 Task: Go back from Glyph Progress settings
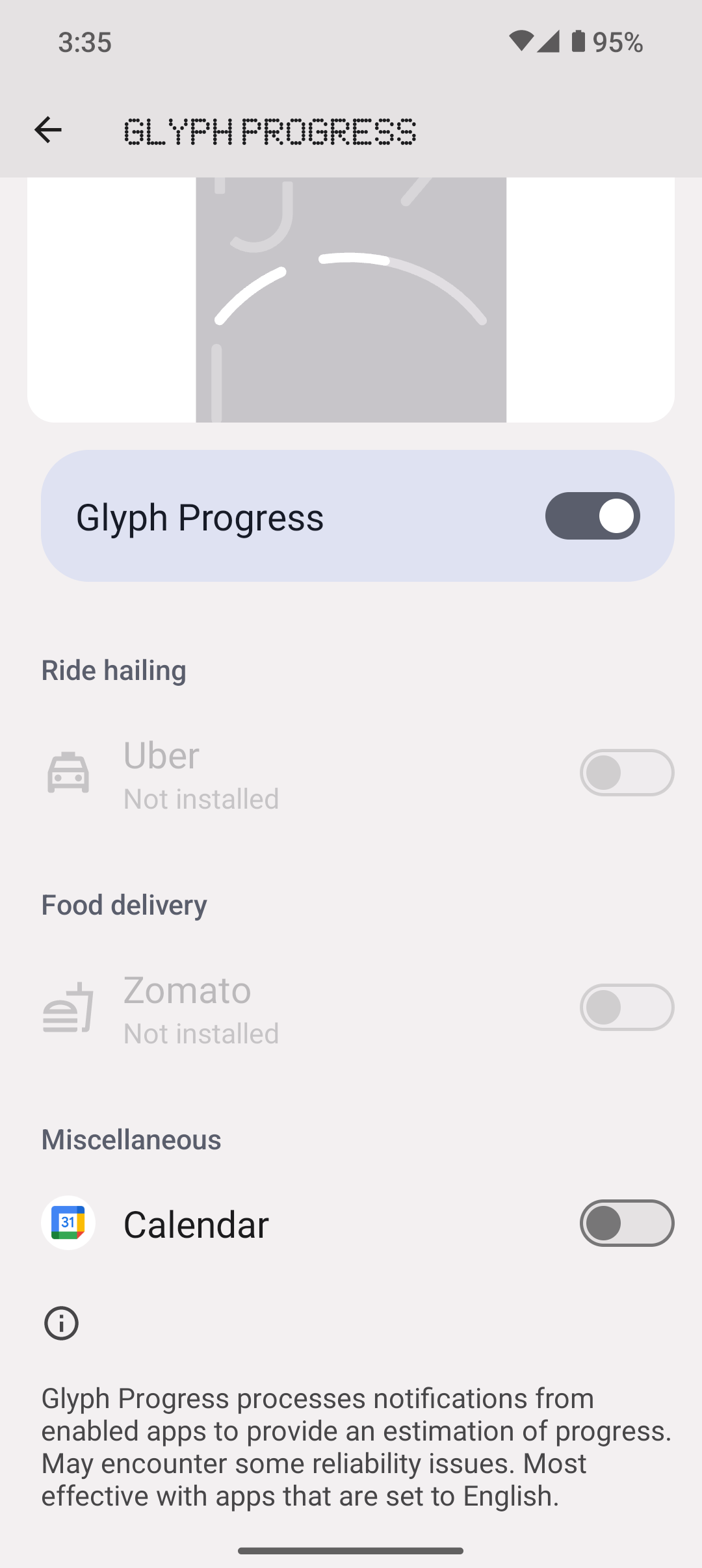coord(48,130)
